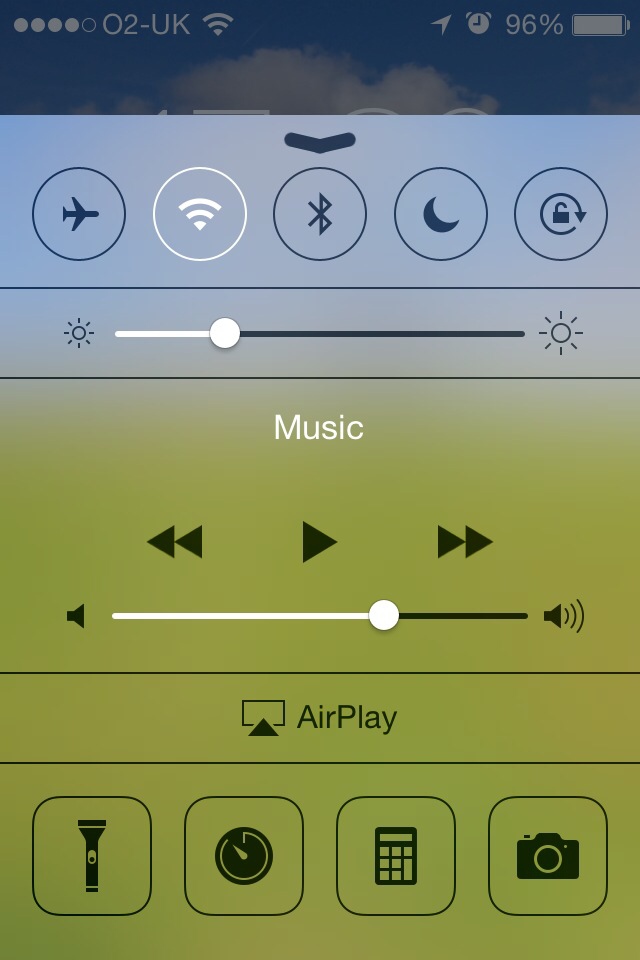
Task: Play the music
Action: pyautogui.click(x=319, y=542)
